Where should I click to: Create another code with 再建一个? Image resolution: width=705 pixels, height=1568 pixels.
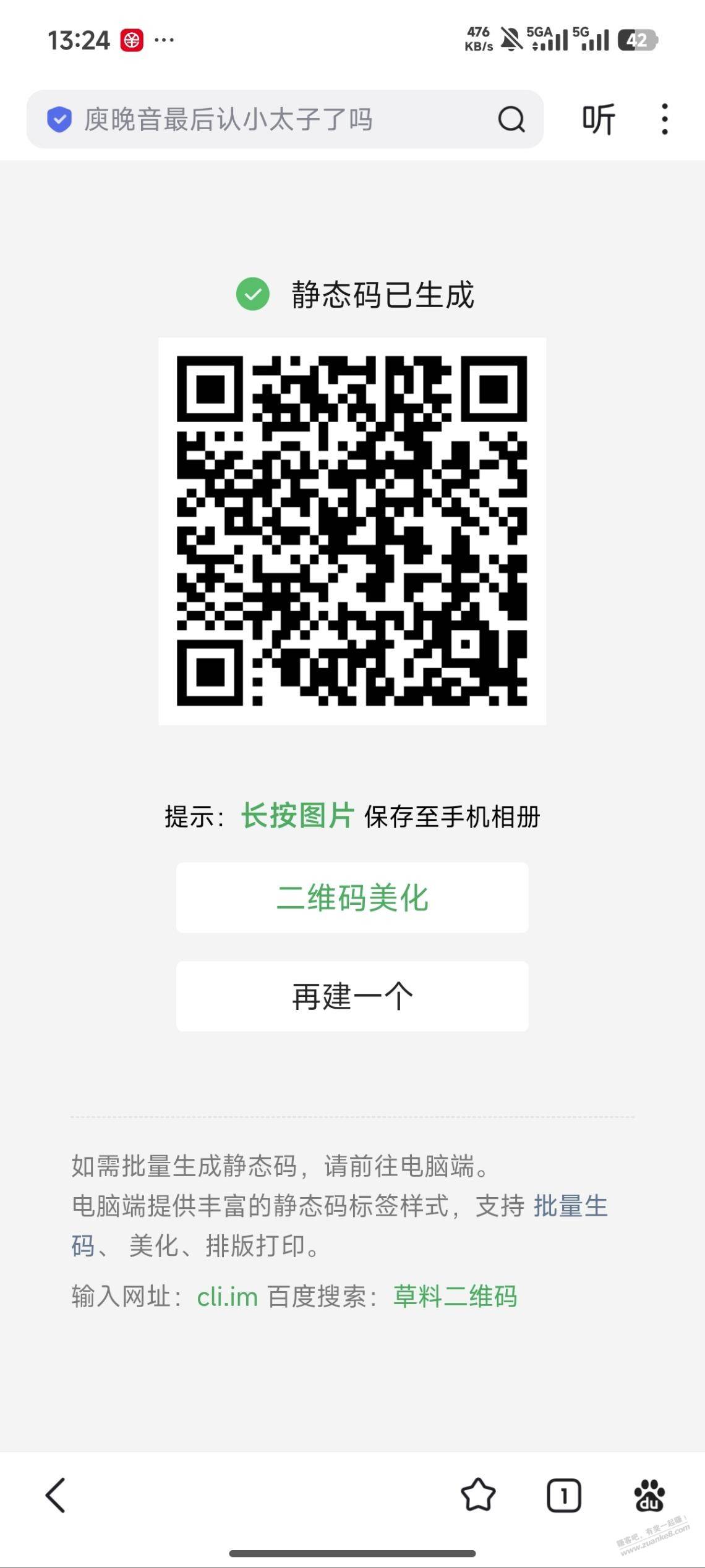(352, 996)
